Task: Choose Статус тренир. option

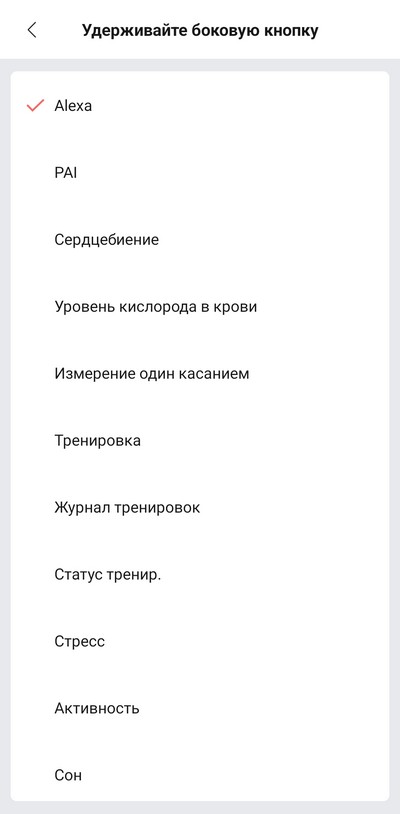Action: (200, 575)
